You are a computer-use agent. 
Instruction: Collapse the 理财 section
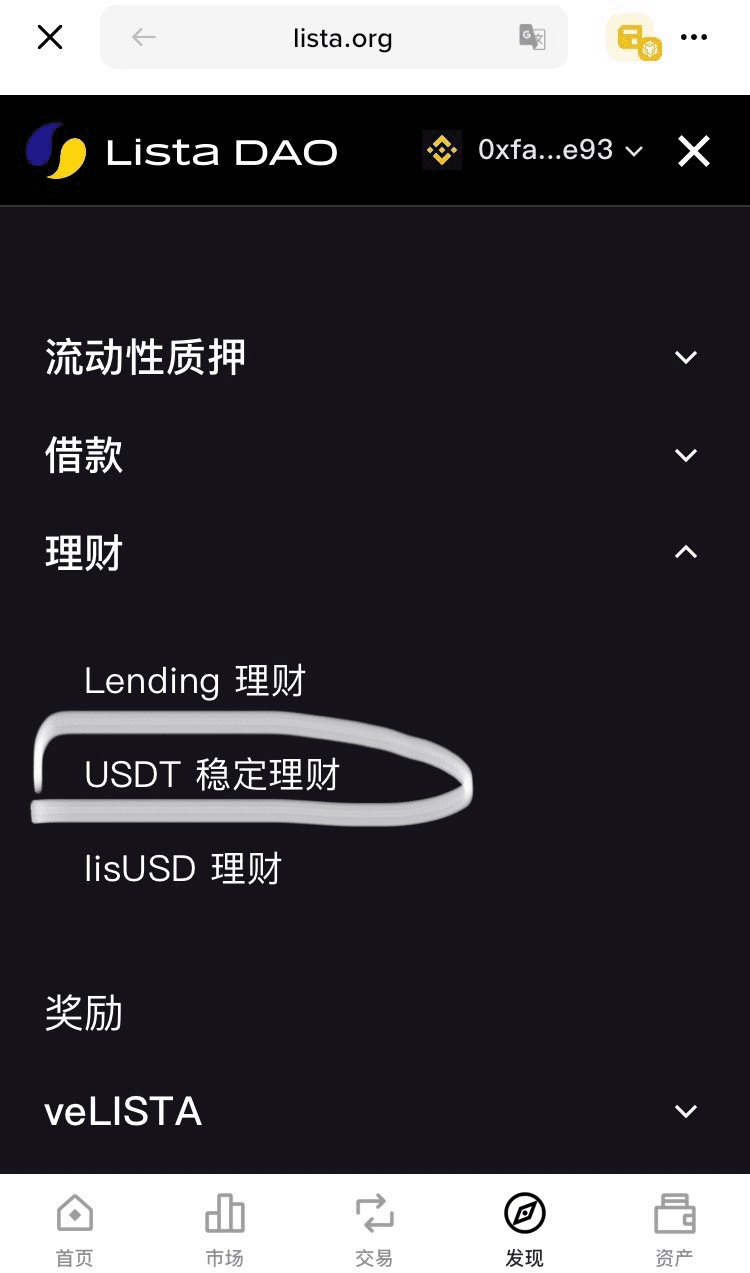click(x=685, y=552)
